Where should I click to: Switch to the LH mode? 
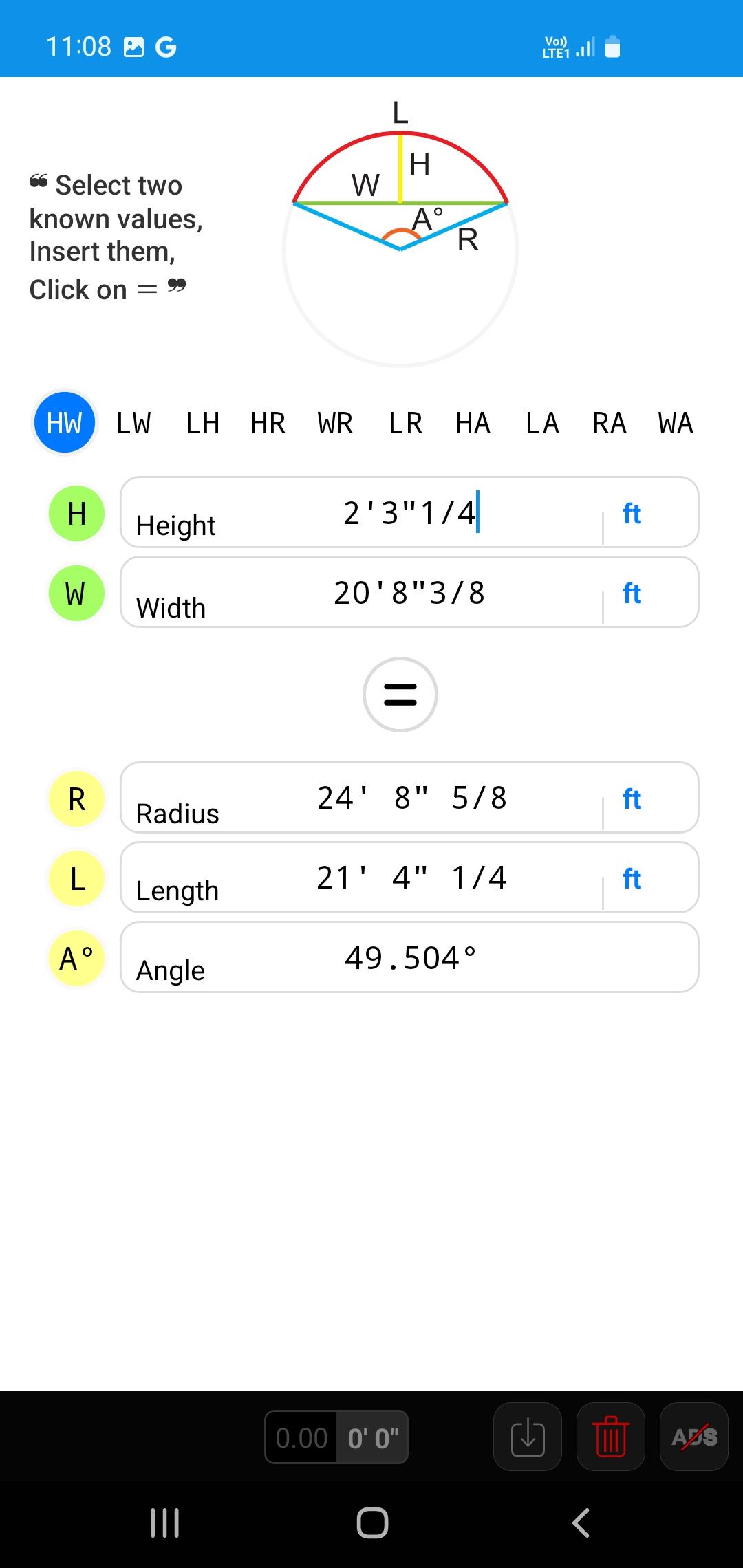tap(202, 423)
